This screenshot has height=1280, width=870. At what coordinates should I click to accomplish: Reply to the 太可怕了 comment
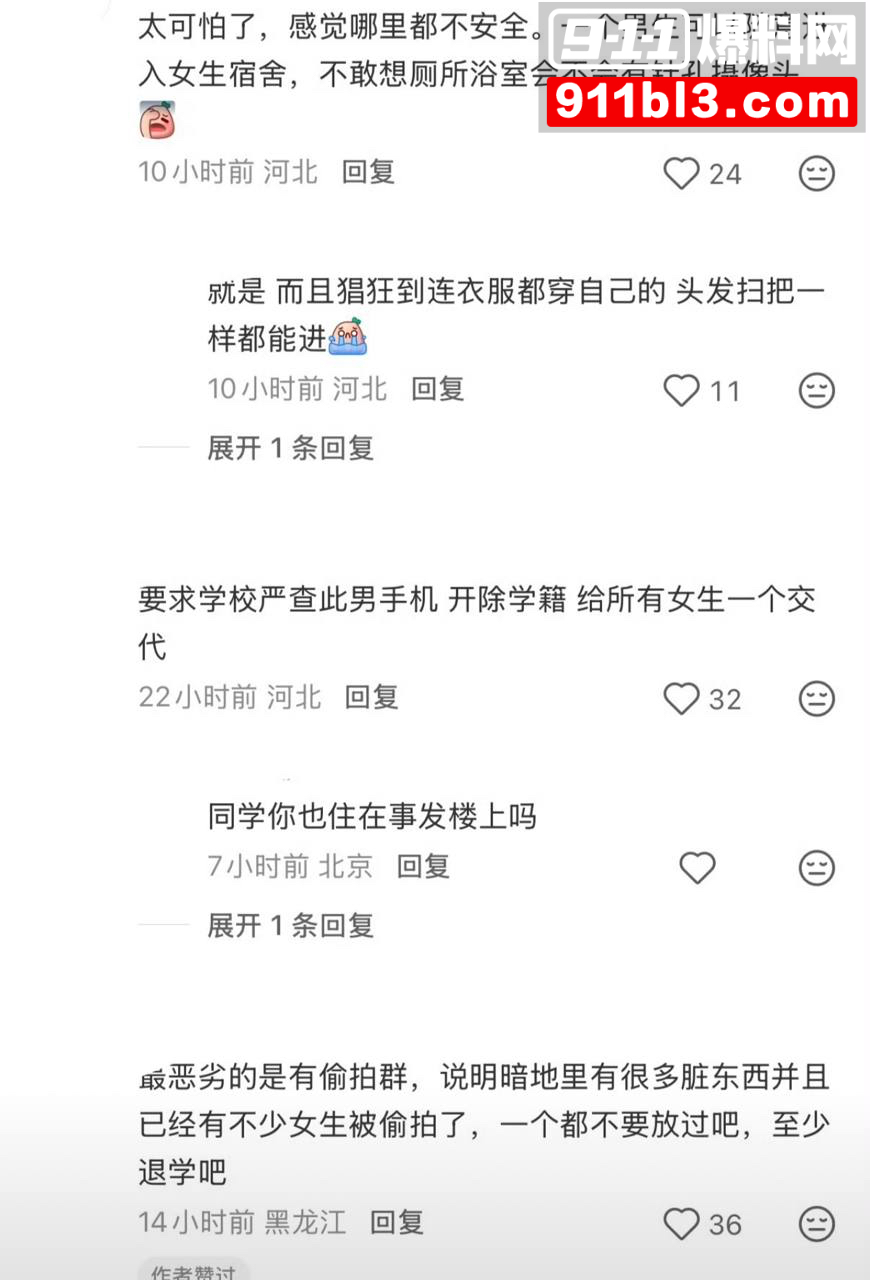point(369,172)
